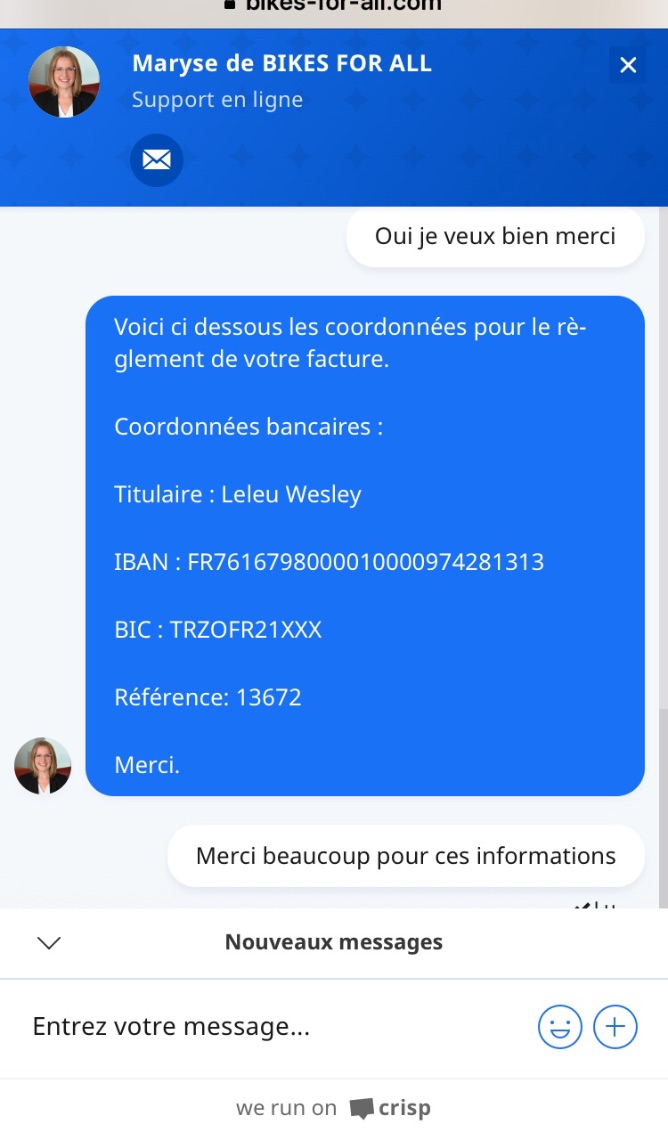Close the support chat window

click(628, 65)
